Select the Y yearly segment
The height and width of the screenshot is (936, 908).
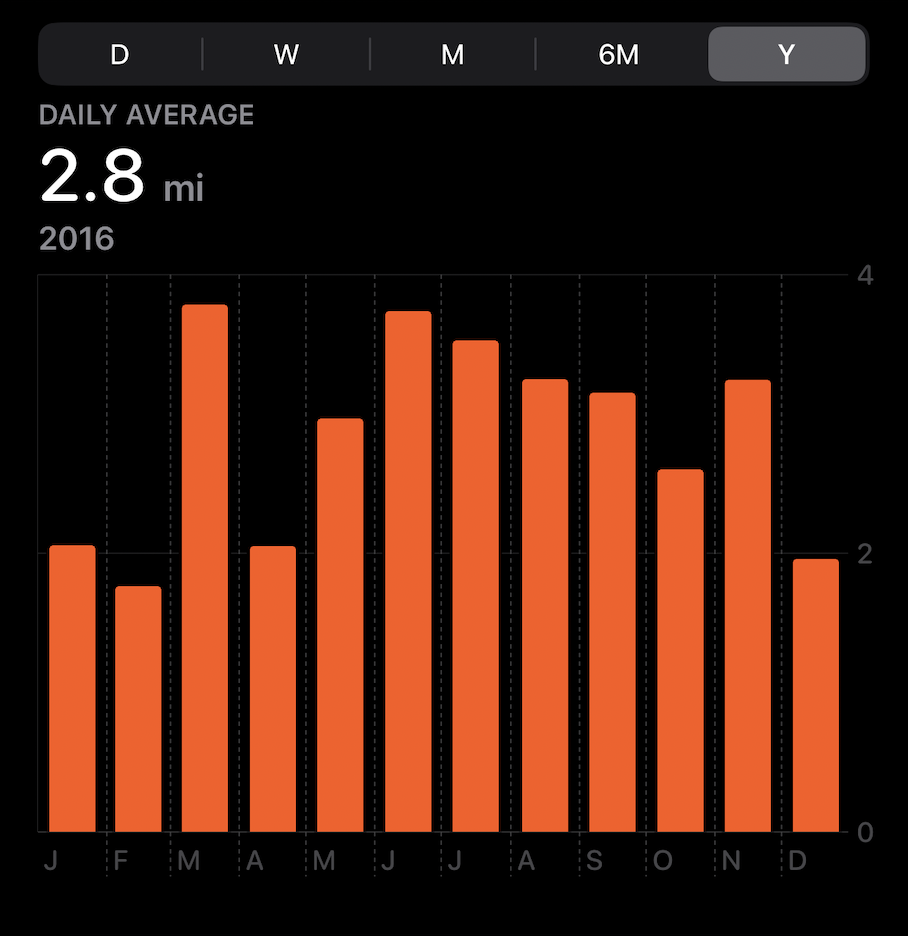click(x=786, y=55)
